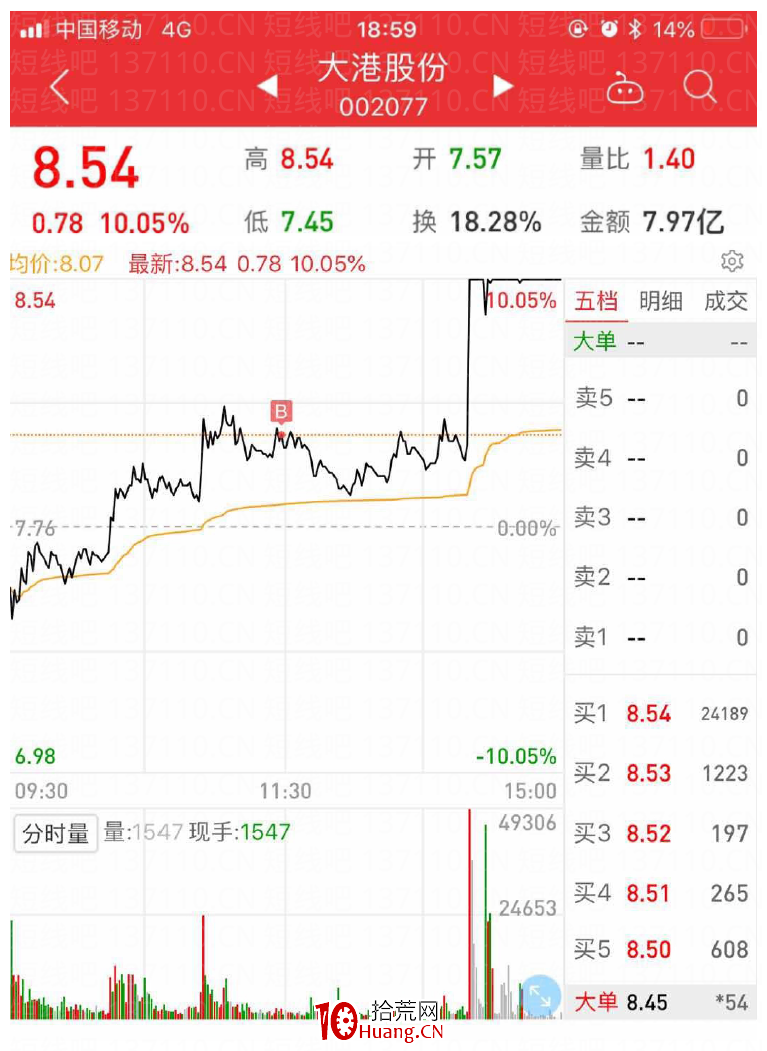767x1051 pixels.
Task: Switch to the 明细 tab
Action: pyautogui.click(x=661, y=301)
